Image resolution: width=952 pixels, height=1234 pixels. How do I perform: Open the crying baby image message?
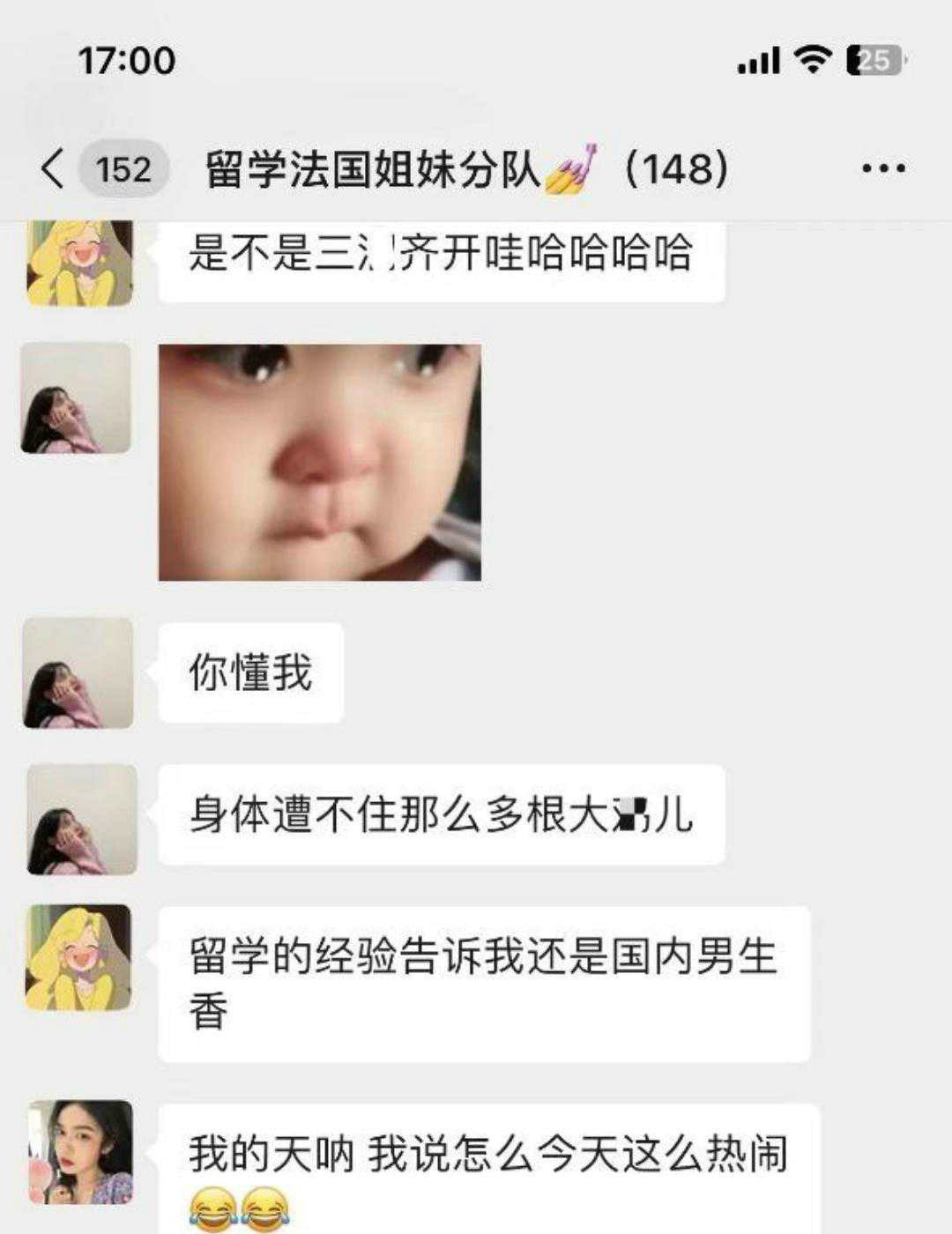click(319, 463)
